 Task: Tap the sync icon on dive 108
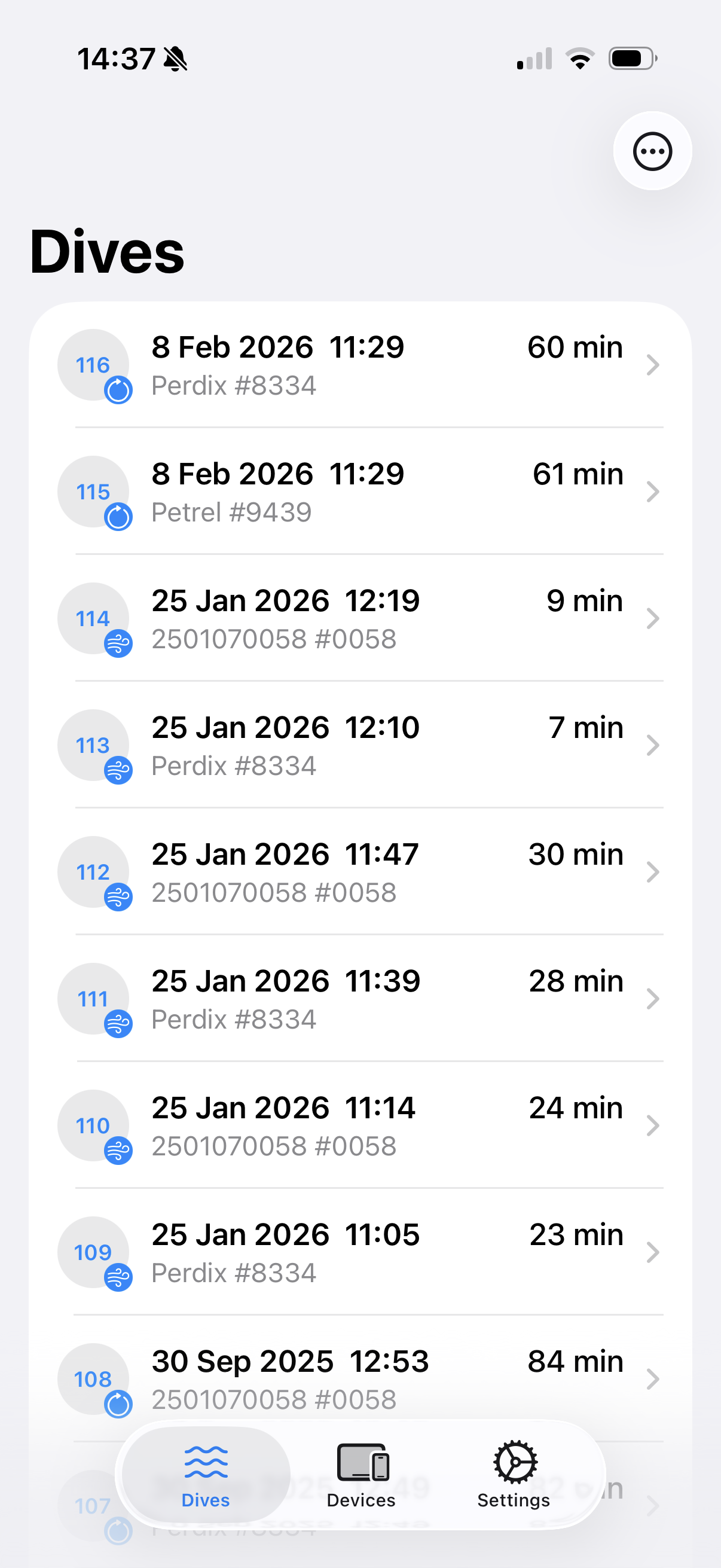(119, 1404)
